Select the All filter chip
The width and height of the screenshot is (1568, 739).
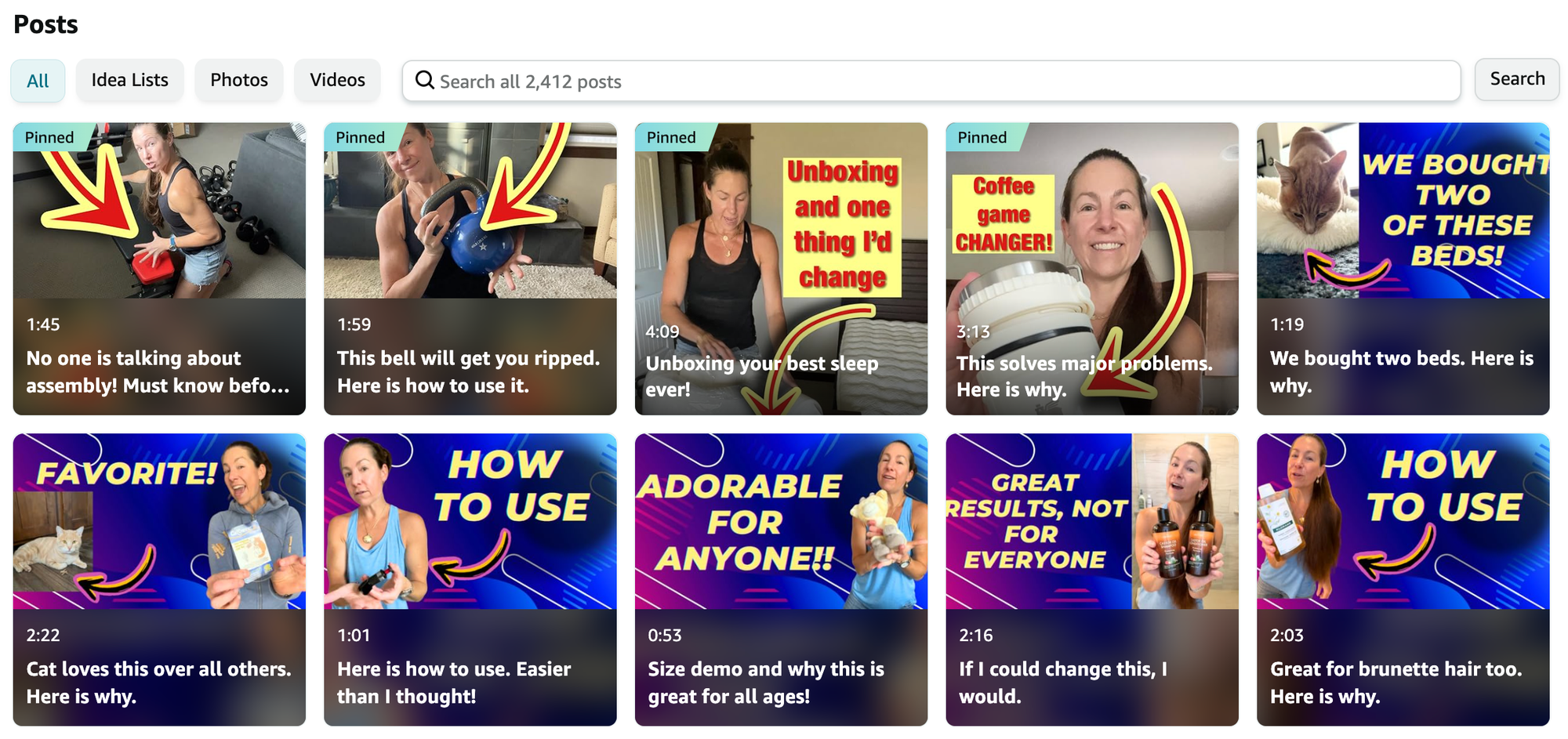[38, 81]
